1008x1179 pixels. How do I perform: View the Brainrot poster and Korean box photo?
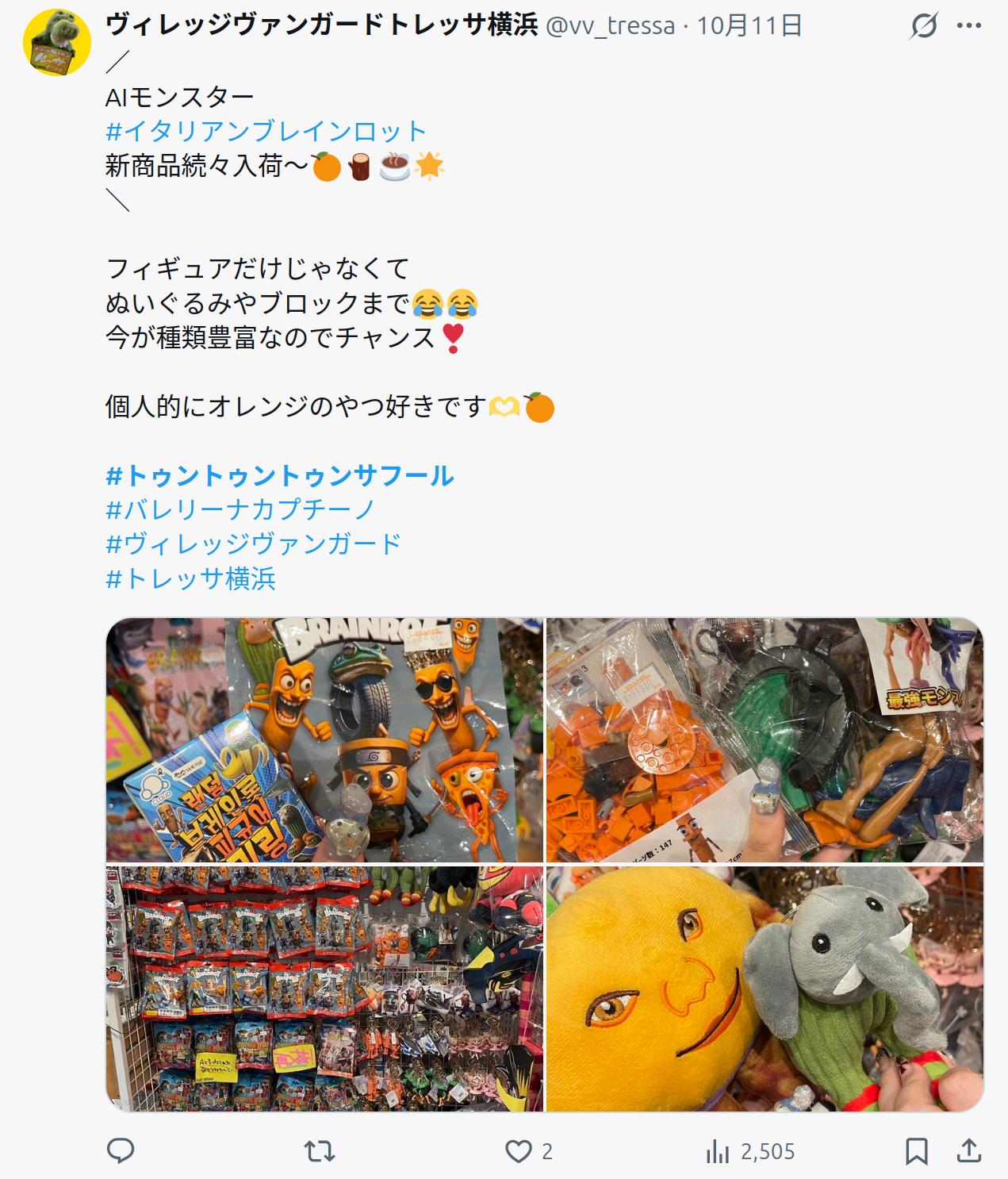(324, 739)
